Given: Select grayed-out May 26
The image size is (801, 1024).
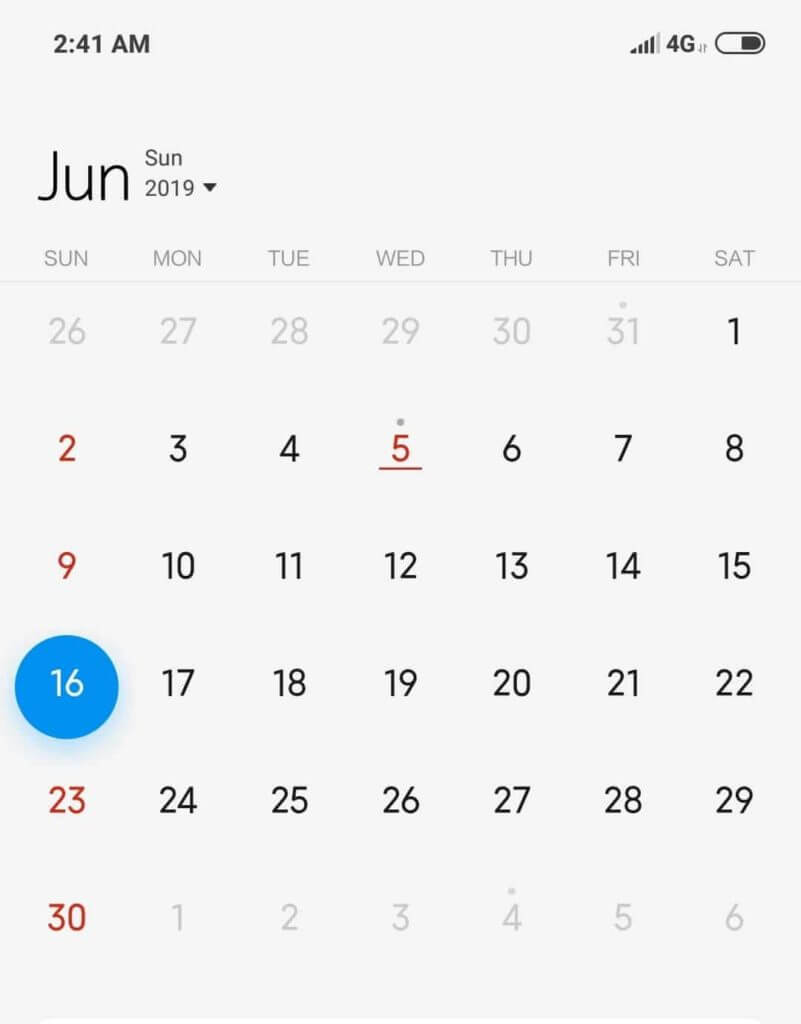Looking at the screenshot, I should point(66,331).
